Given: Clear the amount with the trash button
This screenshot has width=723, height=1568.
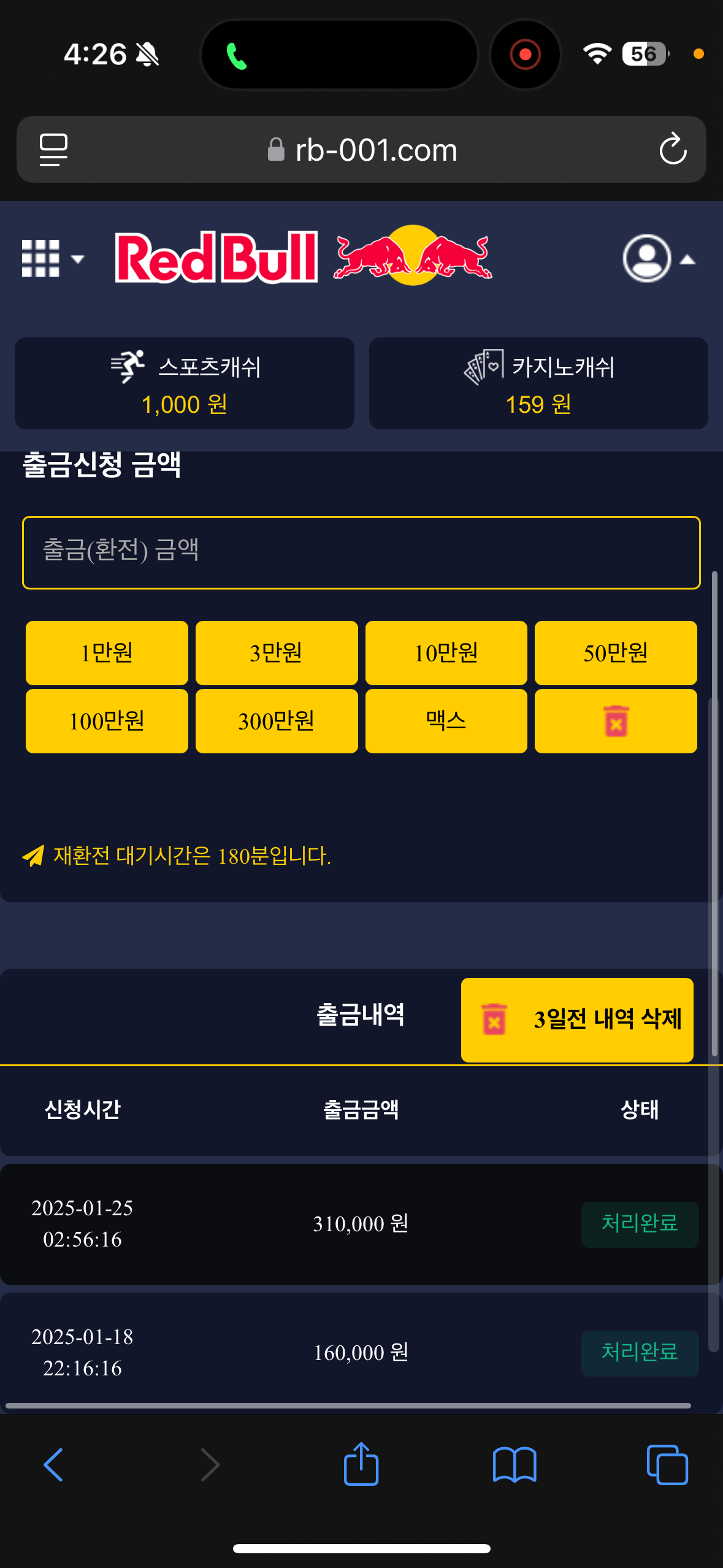Looking at the screenshot, I should tap(616, 721).
